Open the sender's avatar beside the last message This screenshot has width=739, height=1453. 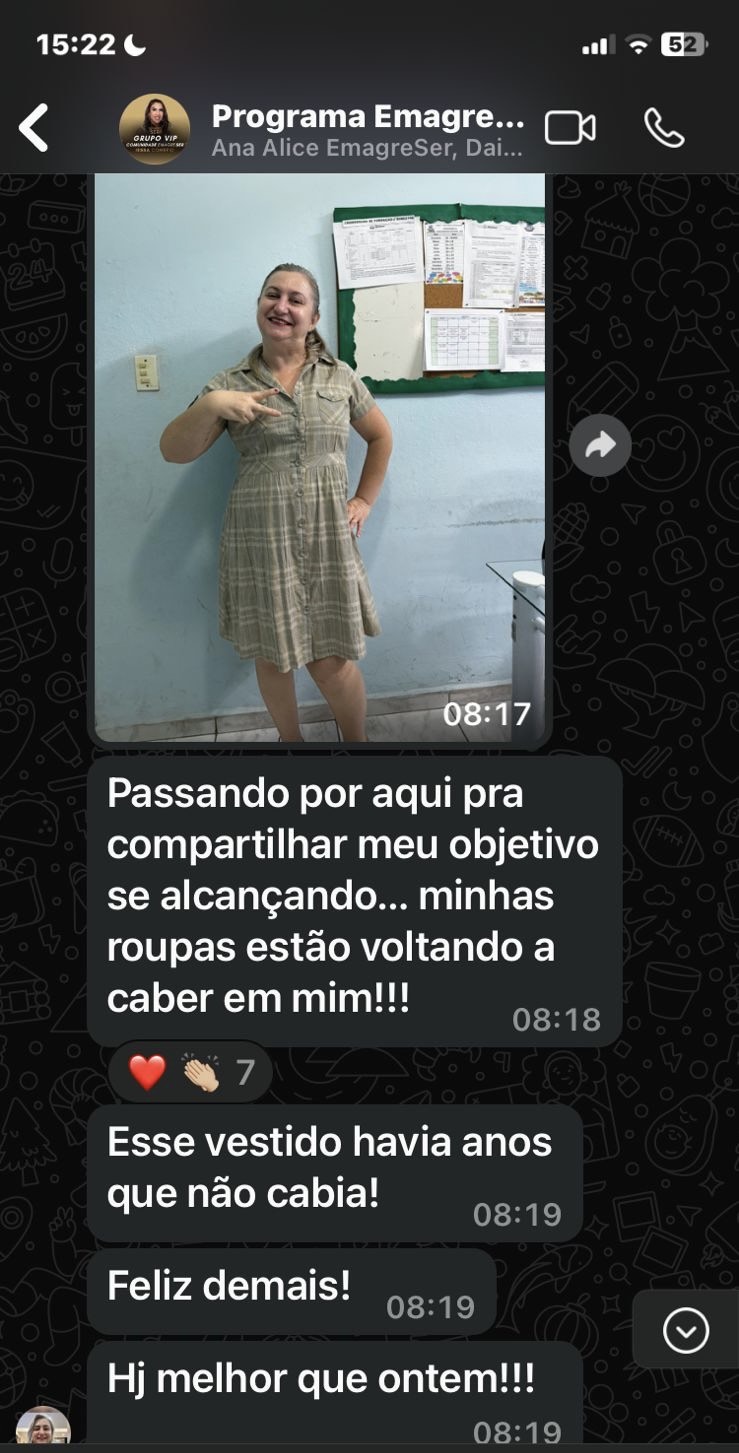tap(43, 1429)
